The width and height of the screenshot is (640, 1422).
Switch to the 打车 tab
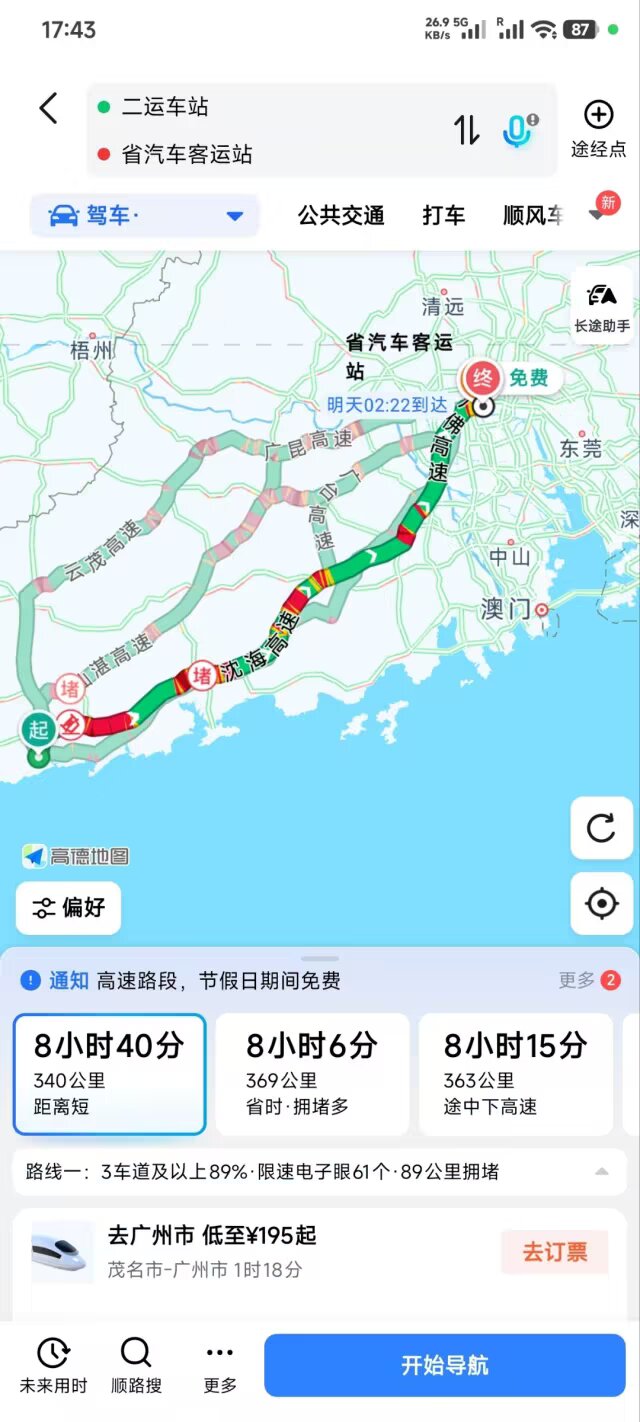click(x=443, y=215)
